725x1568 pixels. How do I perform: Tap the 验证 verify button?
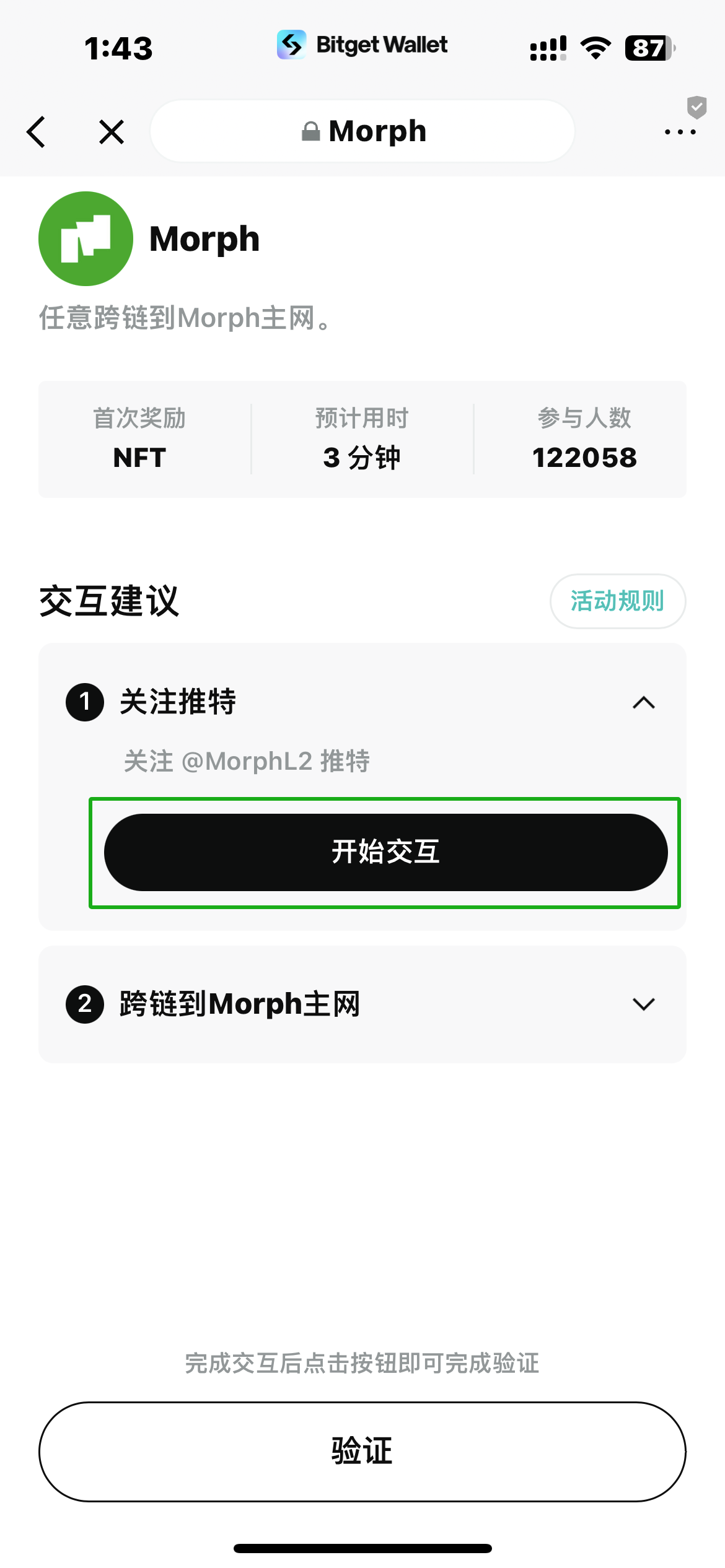(362, 1451)
